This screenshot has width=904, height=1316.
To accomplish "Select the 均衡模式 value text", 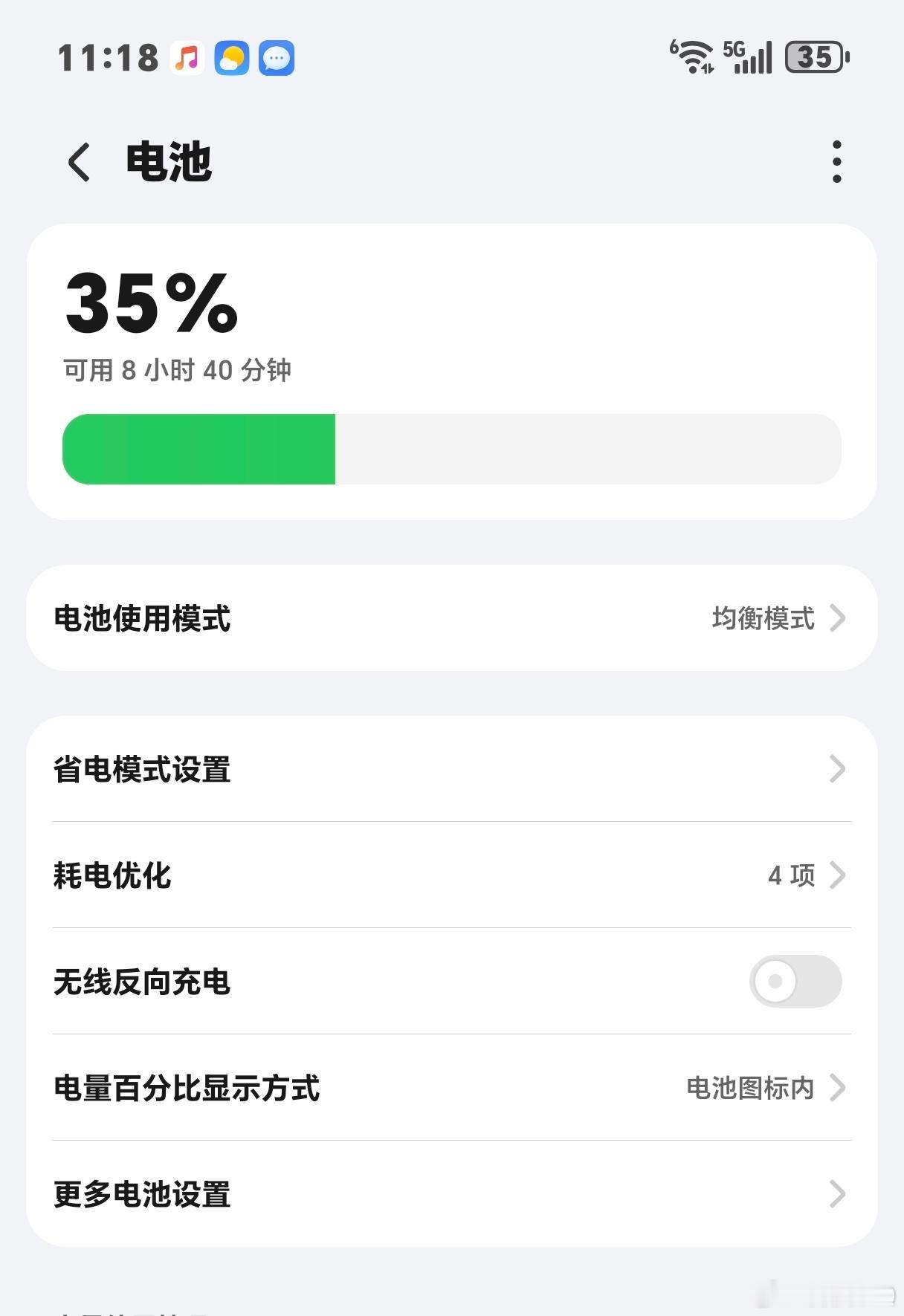I will pyautogui.click(x=761, y=618).
